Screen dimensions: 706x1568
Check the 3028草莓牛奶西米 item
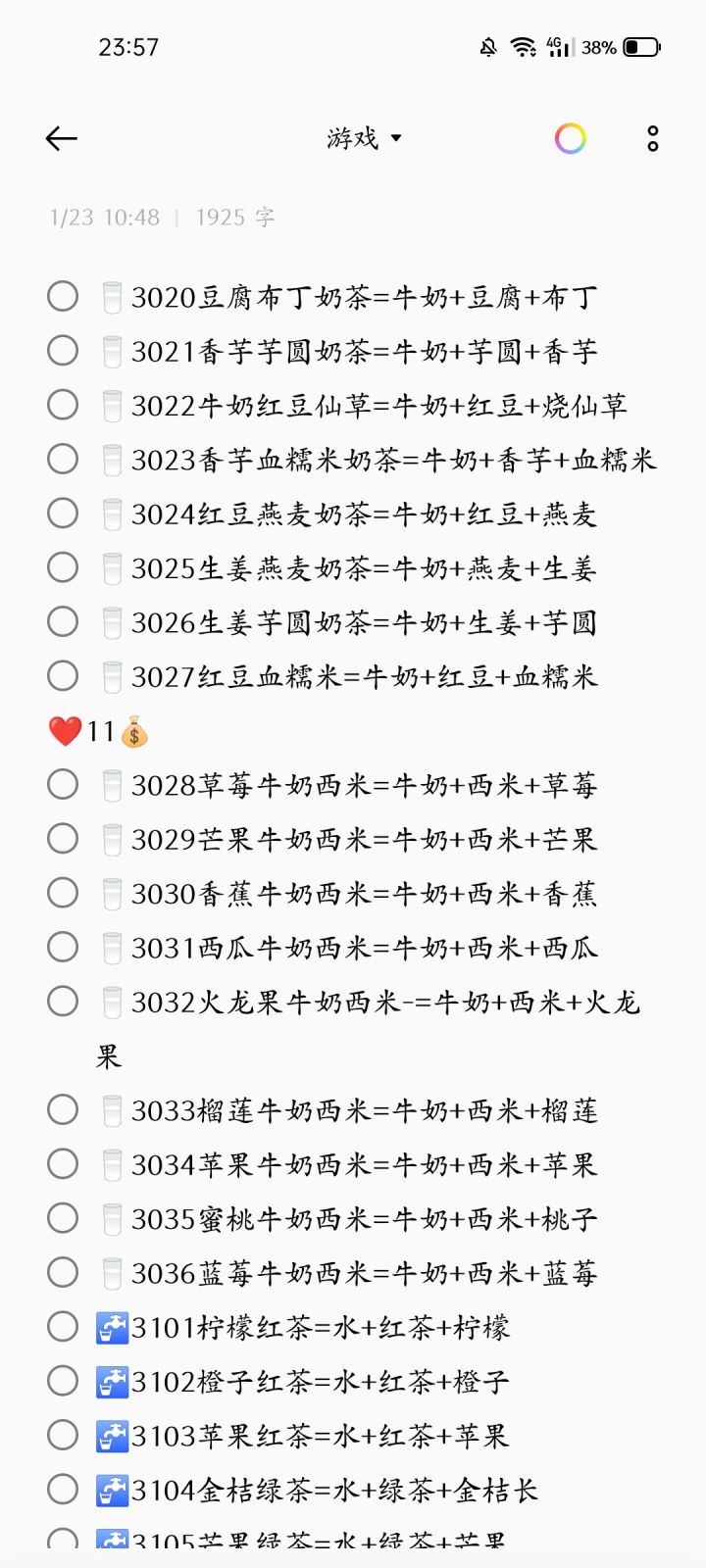point(63,784)
